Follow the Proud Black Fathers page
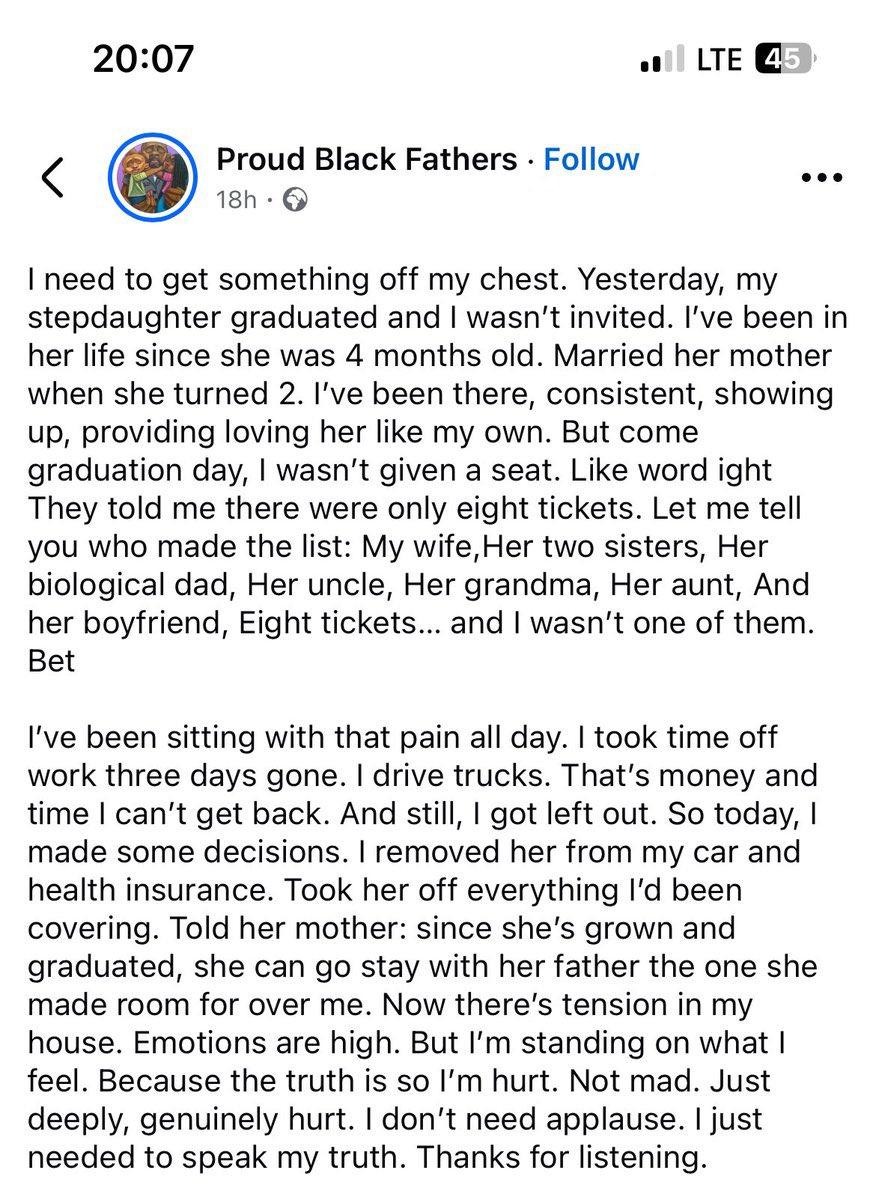This screenshot has width=876, height=1200. point(591,159)
